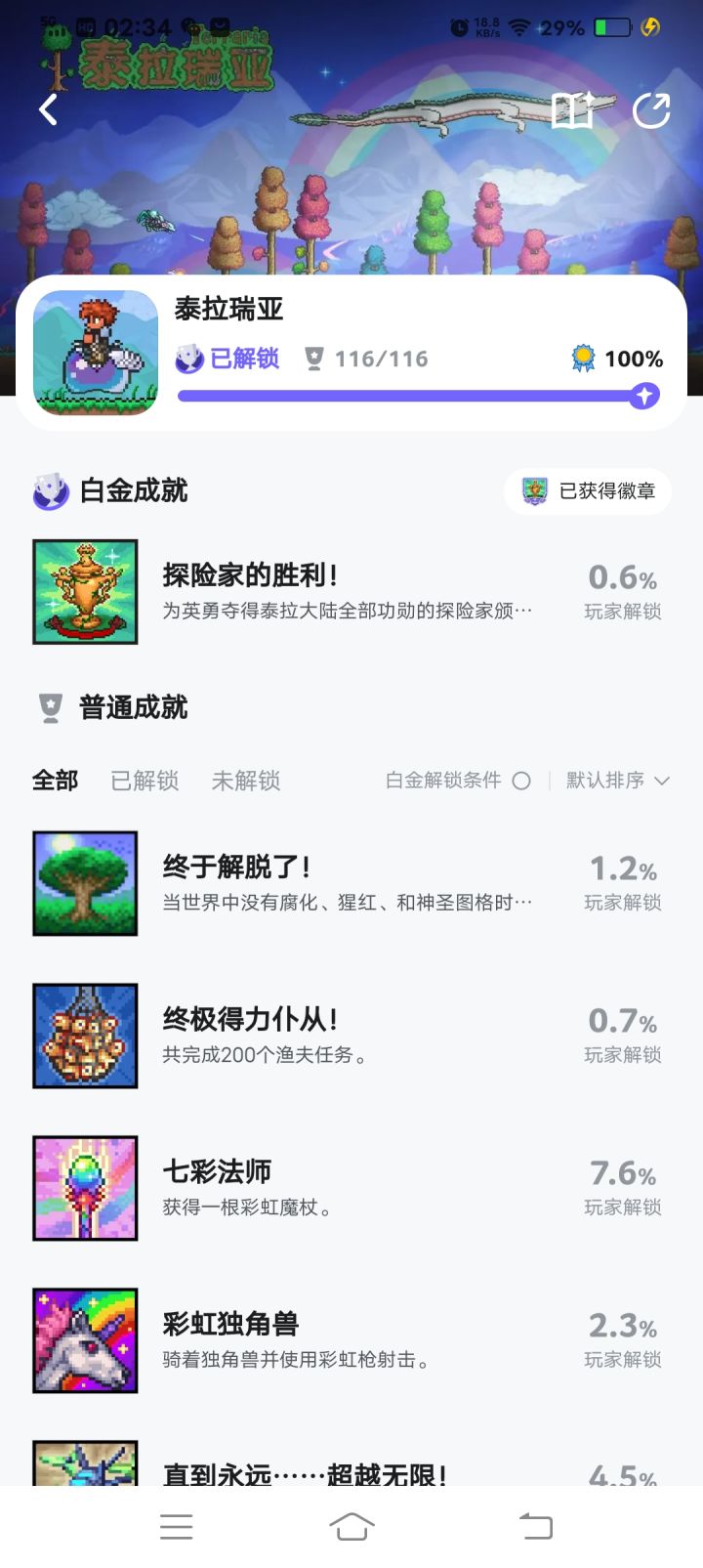Toggle the 白金解锁条件 filter circle
703x1568 pixels.
tap(523, 782)
